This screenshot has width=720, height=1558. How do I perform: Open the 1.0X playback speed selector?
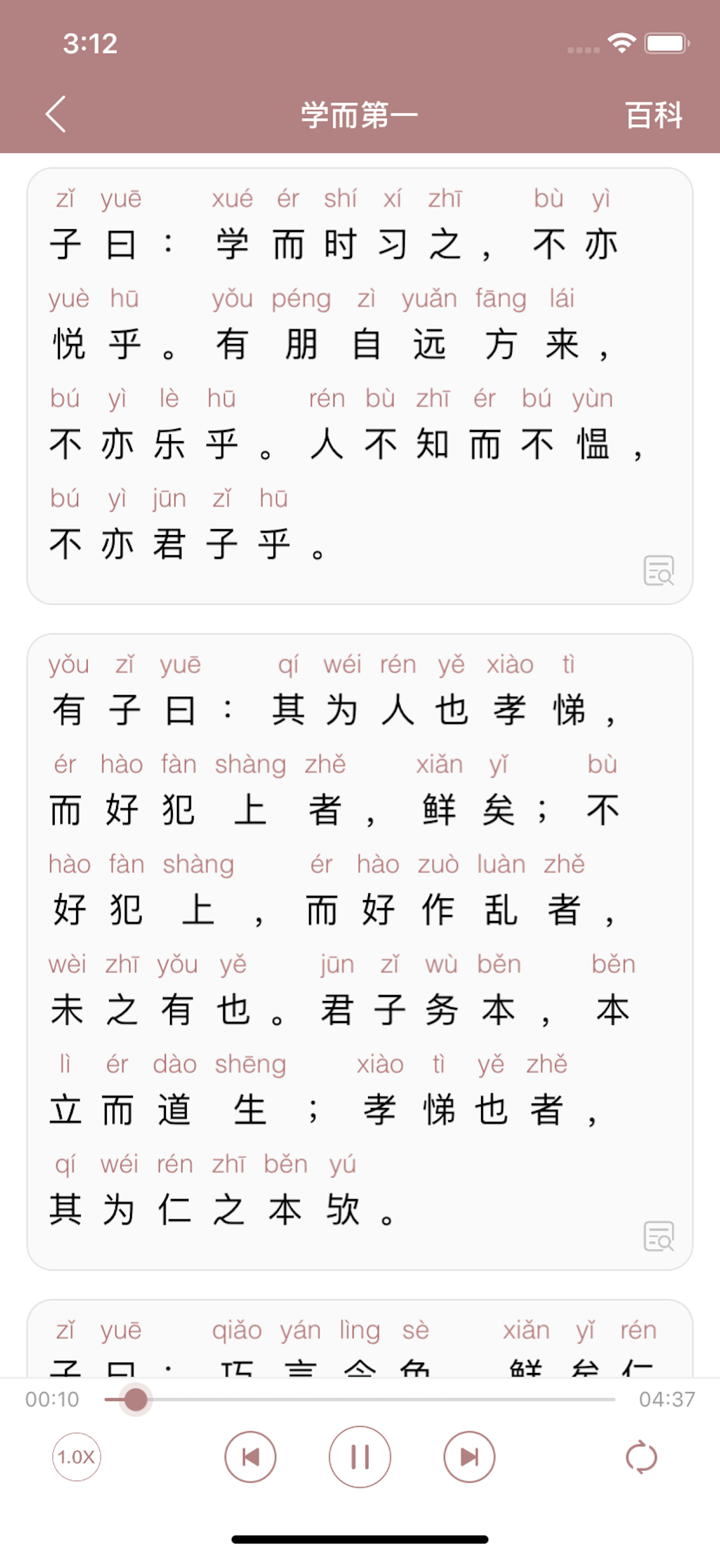(76, 1457)
